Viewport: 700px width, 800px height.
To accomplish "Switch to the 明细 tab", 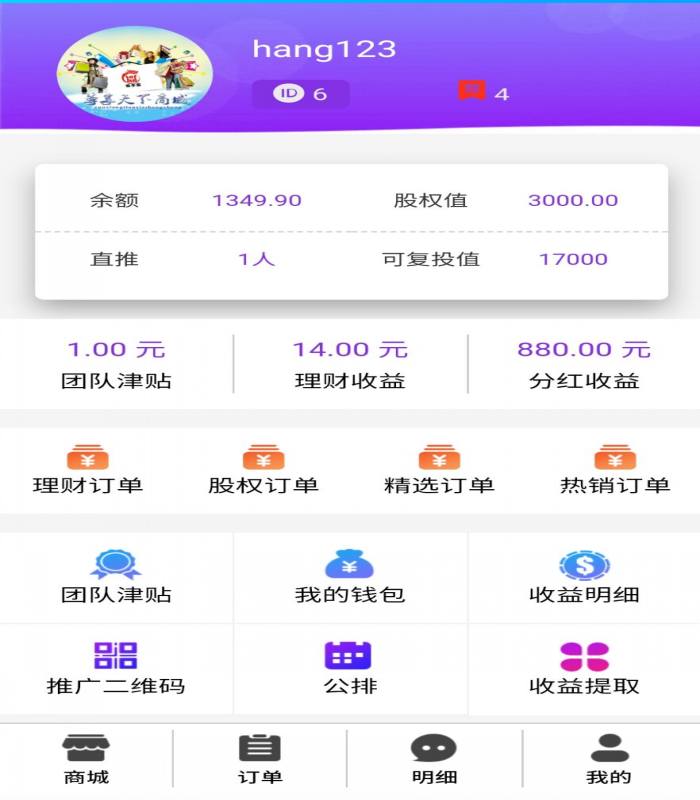I will pos(434,759).
